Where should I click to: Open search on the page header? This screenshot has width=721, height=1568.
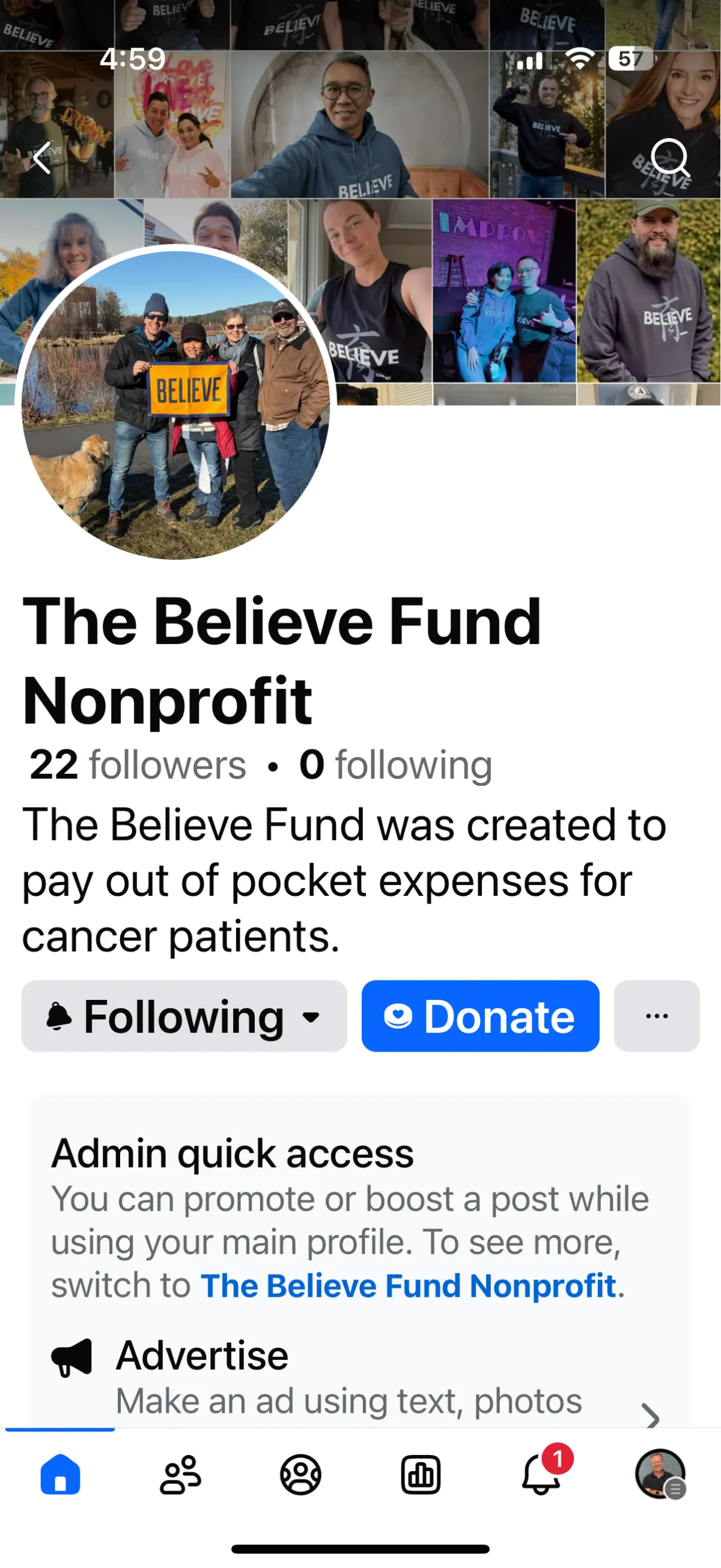[x=669, y=158]
